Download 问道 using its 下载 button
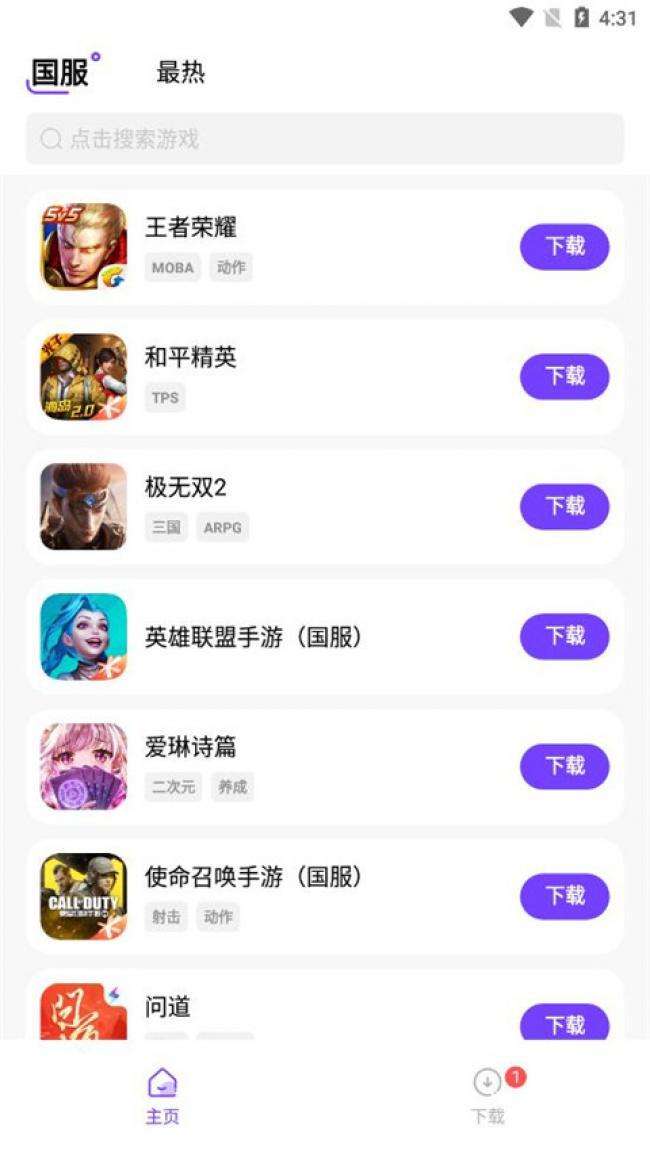Image resolution: width=650 pixels, height=1155 pixels. pyautogui.click(x=564, y=1023)
